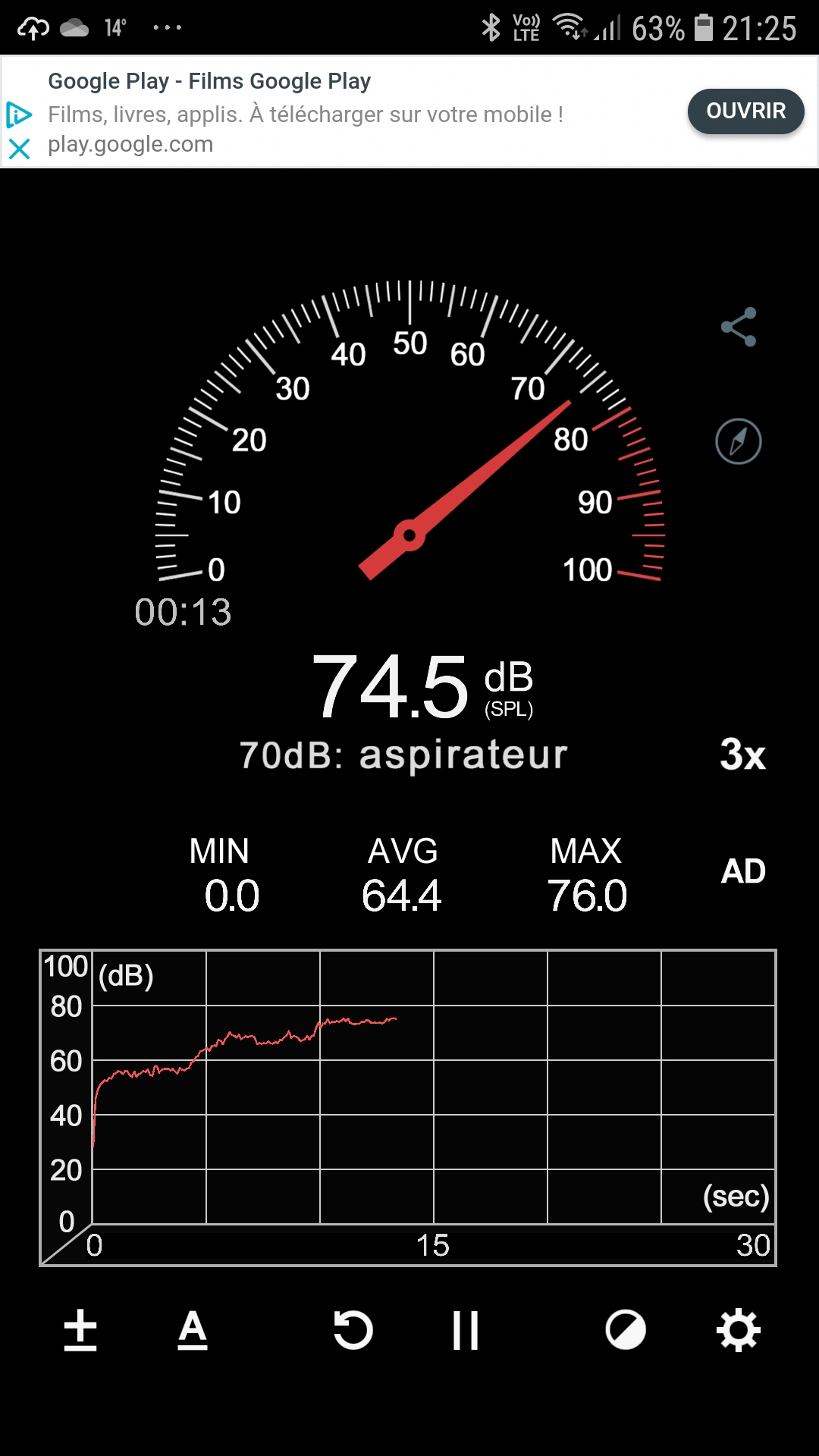819x1456 pixels.
Task: Tap the OUVRIR button on the ad
Action: (x=745, y=111)
